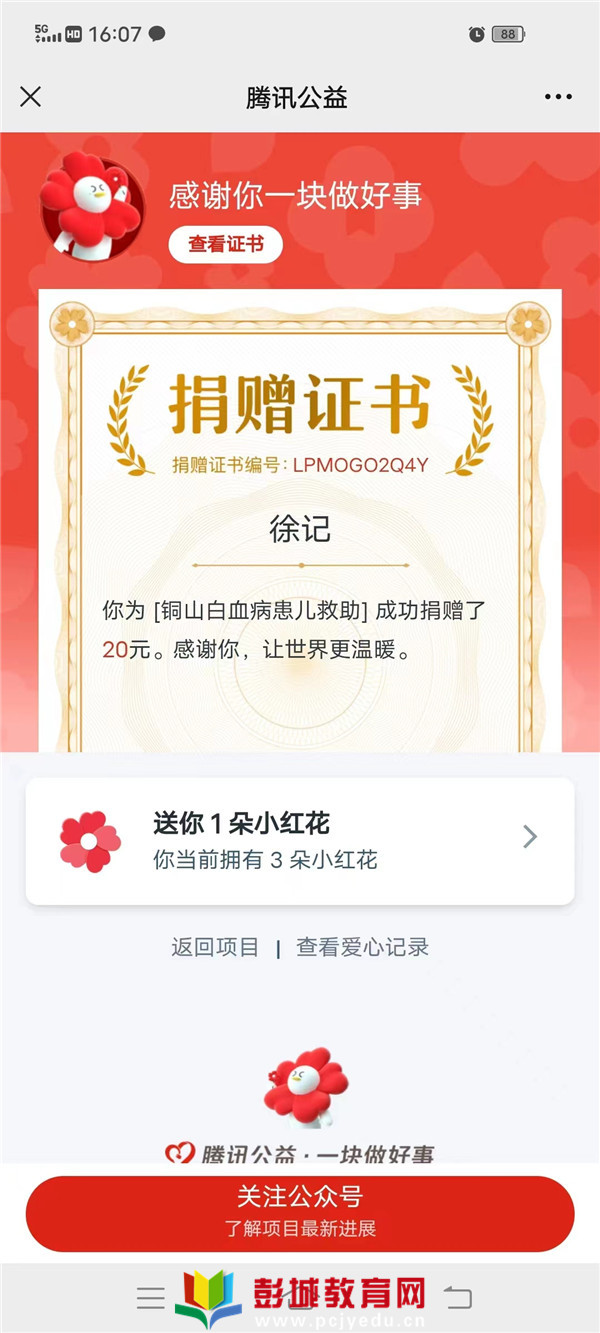The width and height of the screenshot is (600, 1333).
Task: Tap the 查看证书 button
Action: click(225, 245)
